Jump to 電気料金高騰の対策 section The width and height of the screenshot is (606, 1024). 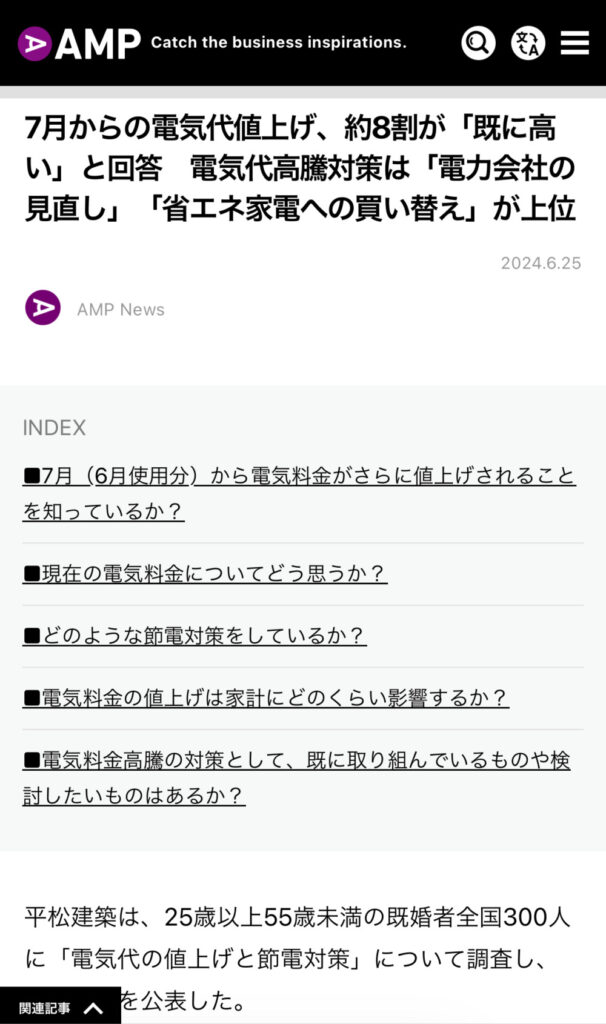[x=296, y=778]
